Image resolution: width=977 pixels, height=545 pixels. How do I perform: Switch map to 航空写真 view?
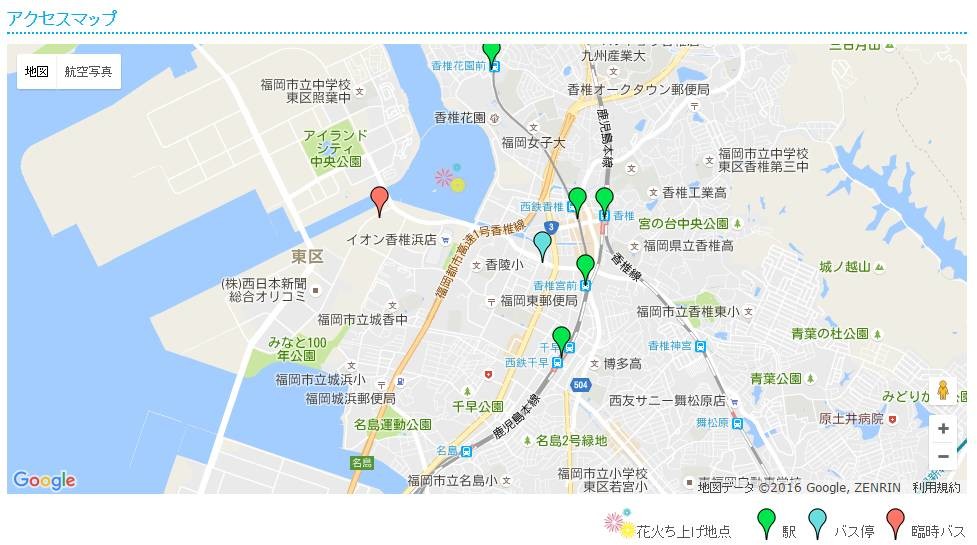tap(88, 72)
